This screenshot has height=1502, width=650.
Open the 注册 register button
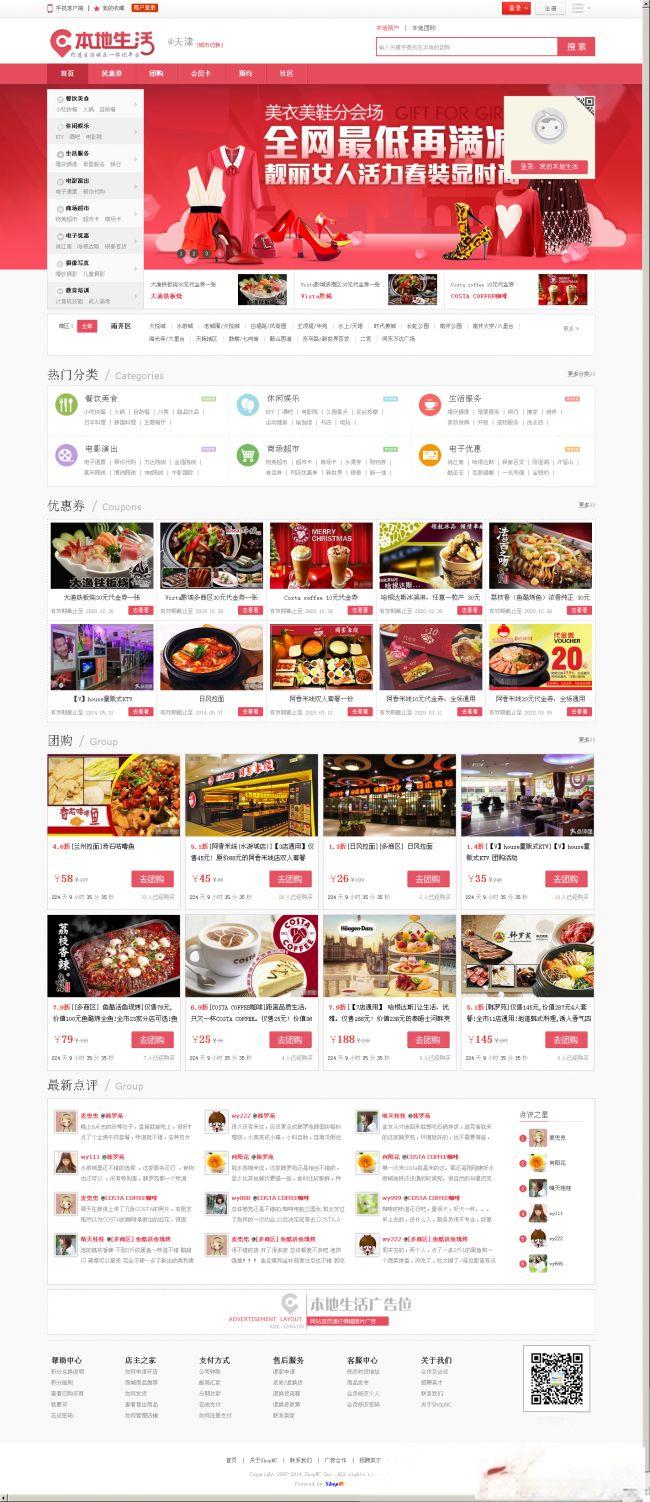pyautogui.click(x=550, y=8)
